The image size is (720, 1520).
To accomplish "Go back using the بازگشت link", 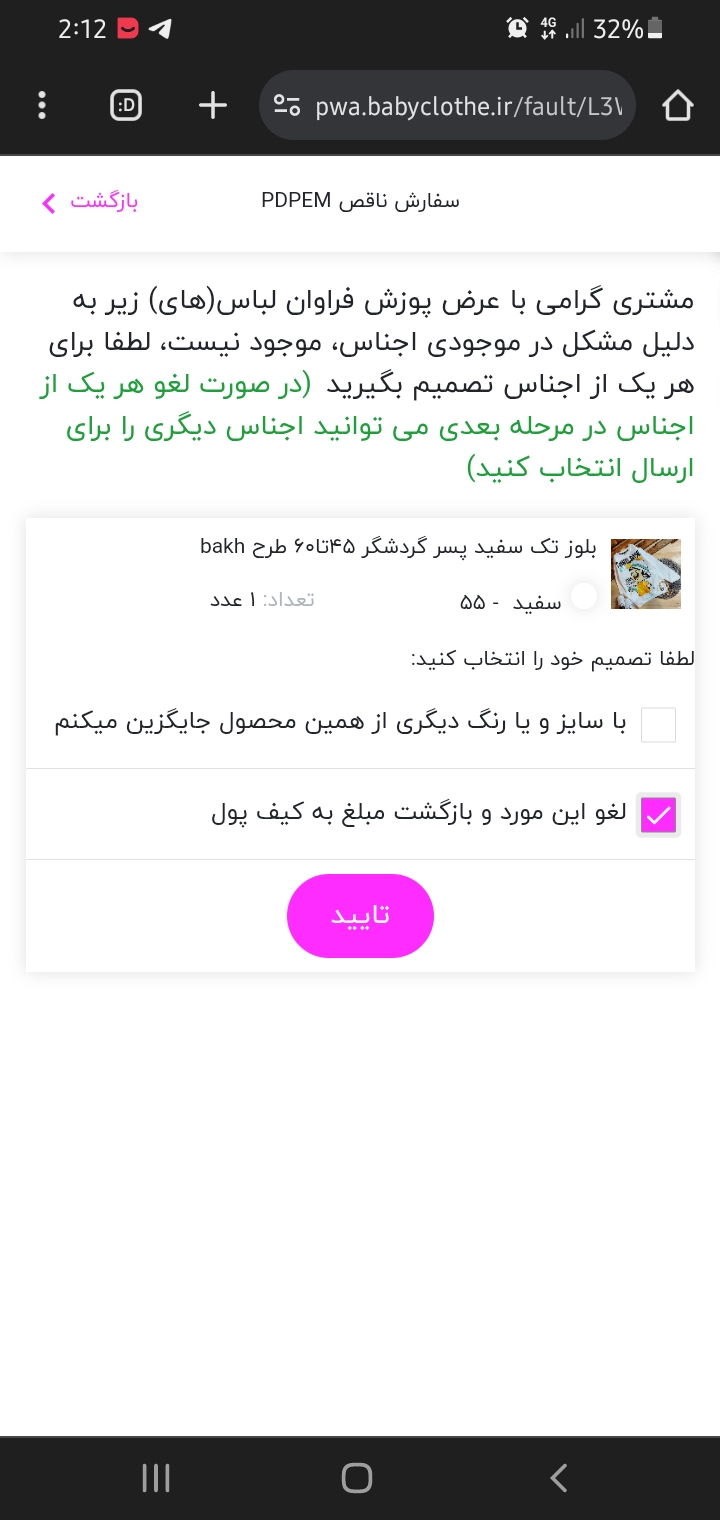I will point(89,201).
